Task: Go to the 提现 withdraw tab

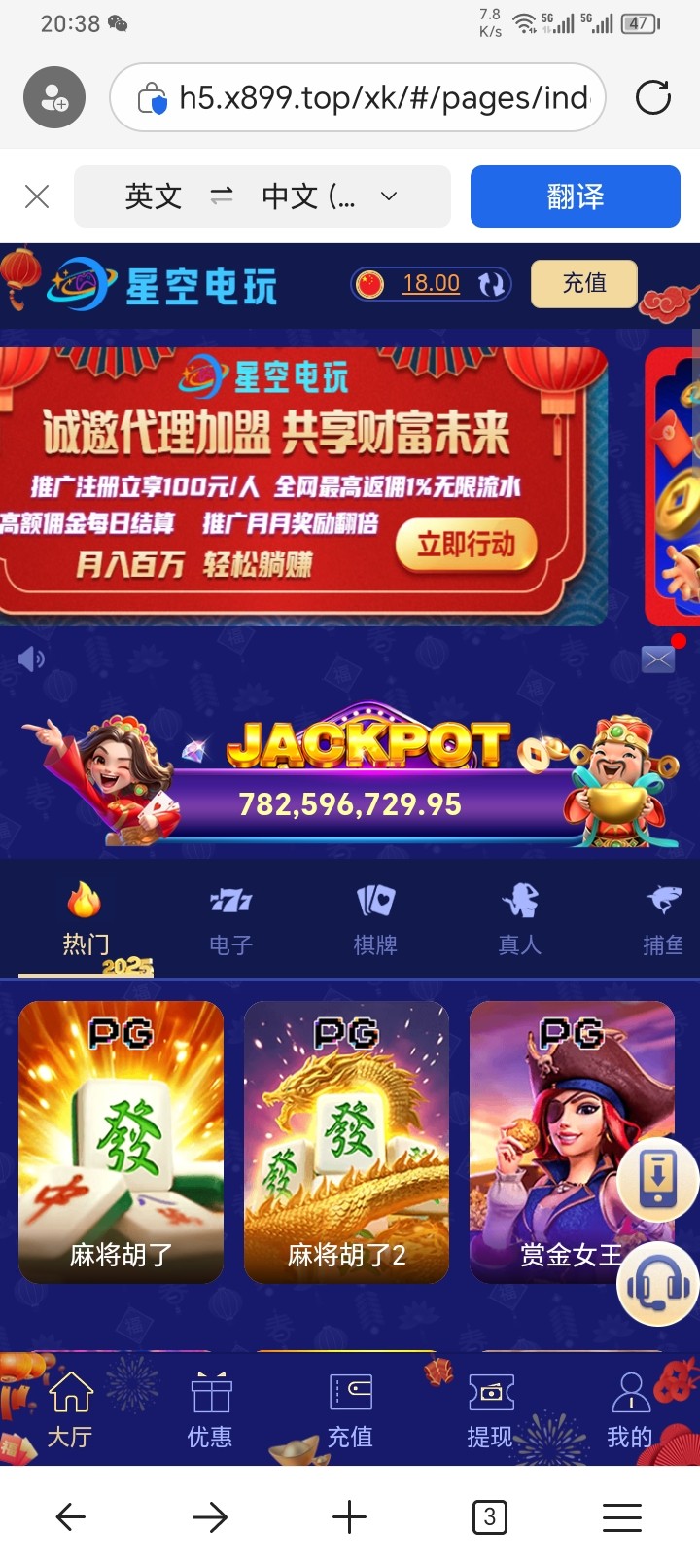Action: coord(490,1410)
